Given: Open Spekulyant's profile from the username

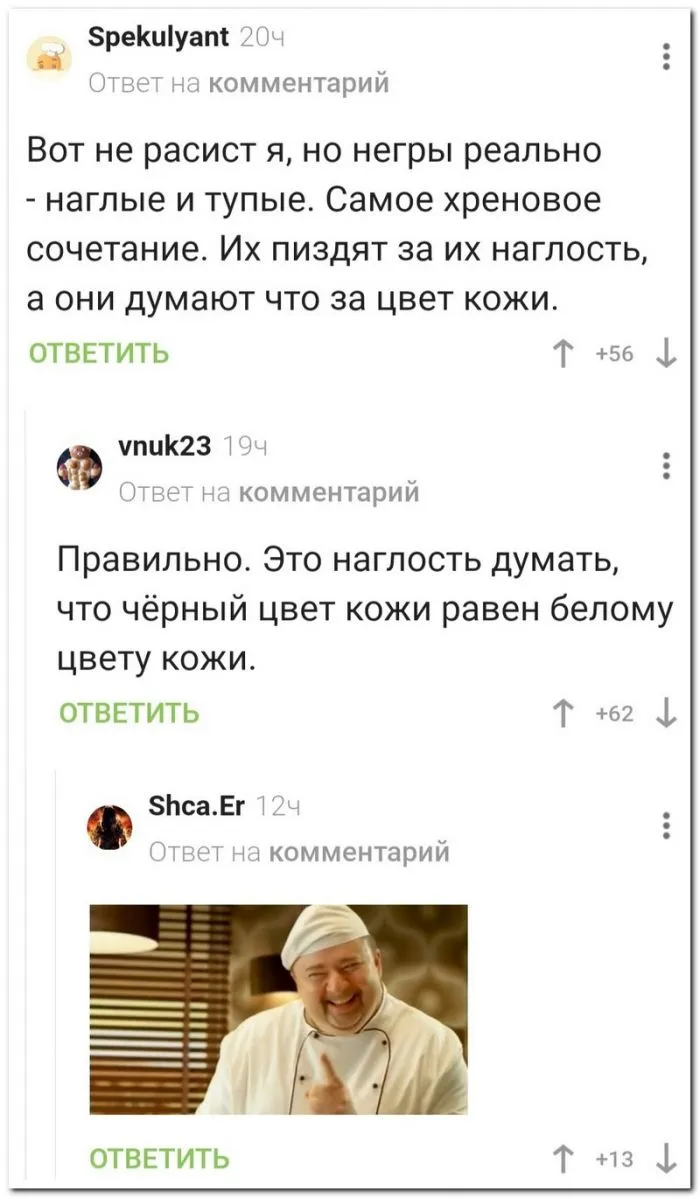Looking at the screenshot, I should (x=160, y=39).
